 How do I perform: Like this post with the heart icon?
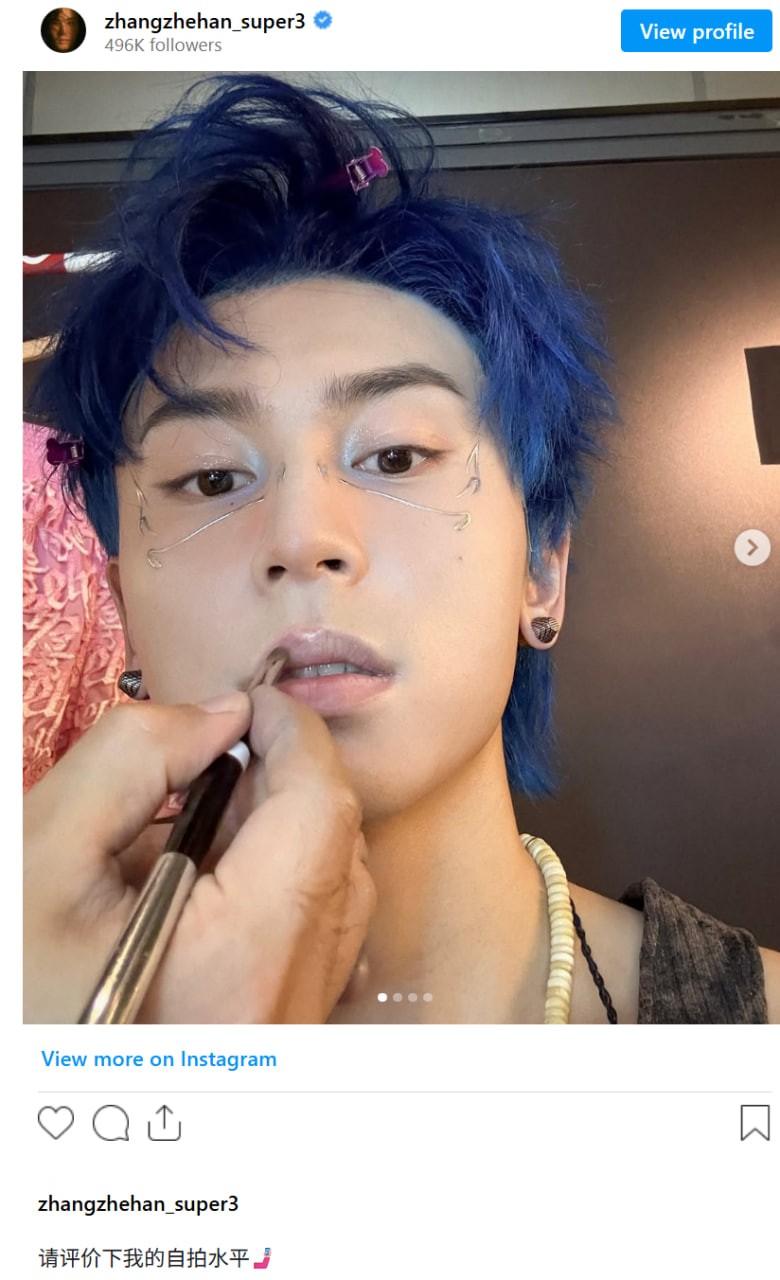pos(56,1123)
